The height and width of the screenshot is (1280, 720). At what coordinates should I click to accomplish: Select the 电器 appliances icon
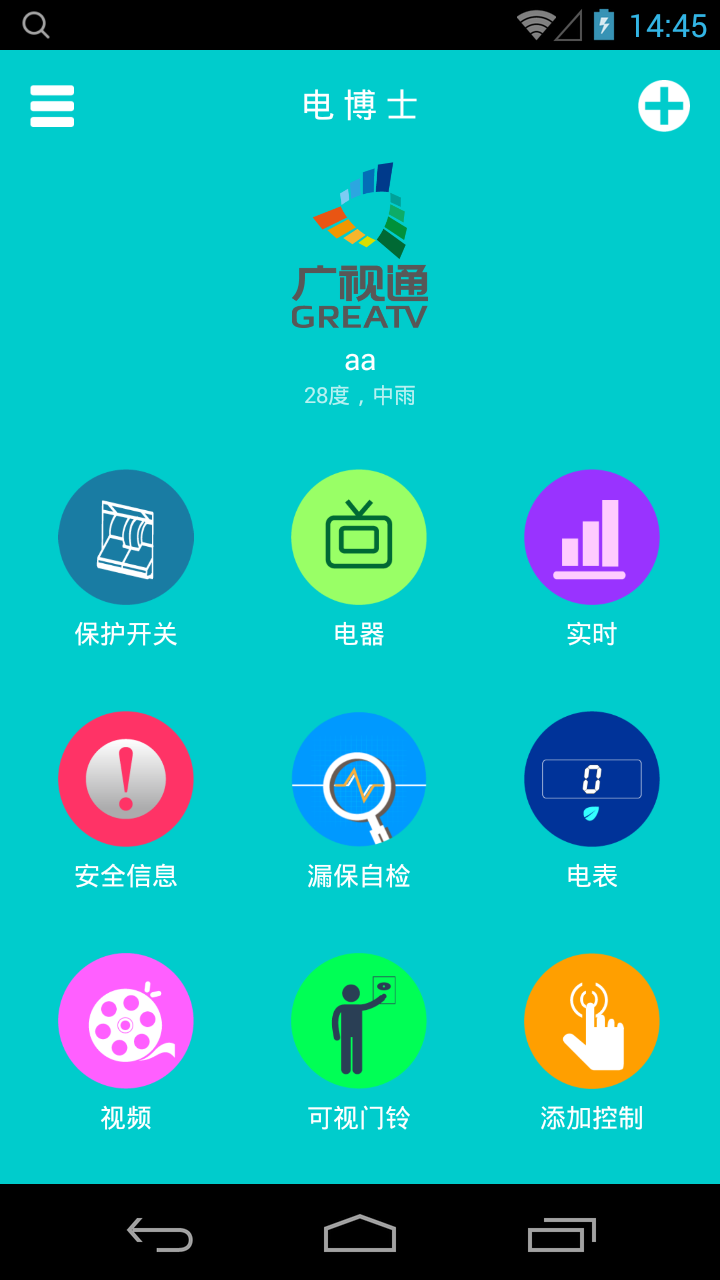[359, 537]
